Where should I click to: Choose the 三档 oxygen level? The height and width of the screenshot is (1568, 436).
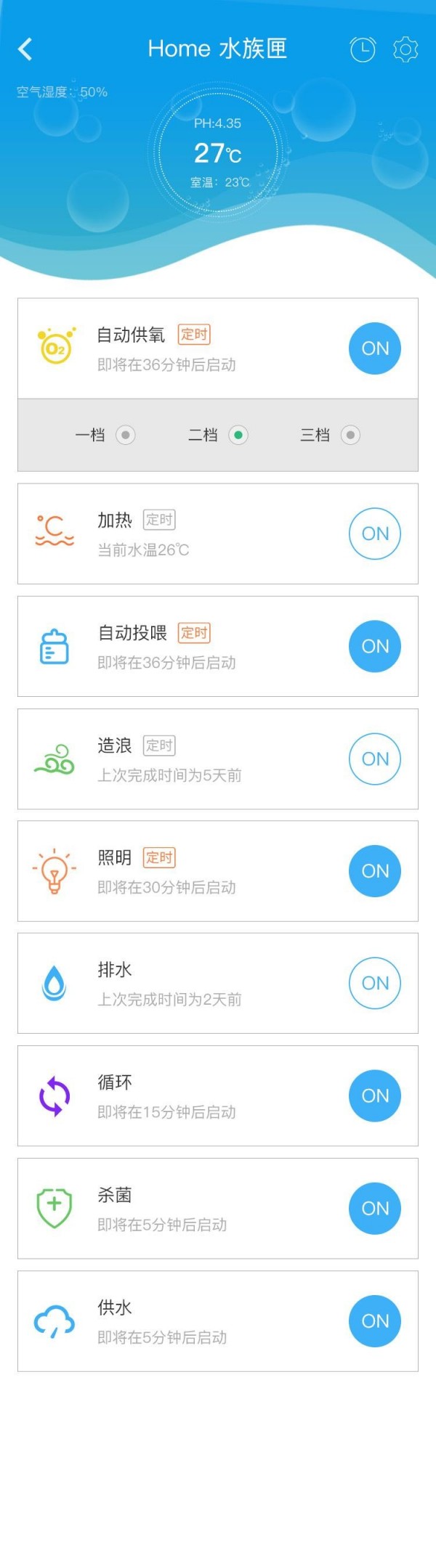pyautogui.click(x=350, y=435)
